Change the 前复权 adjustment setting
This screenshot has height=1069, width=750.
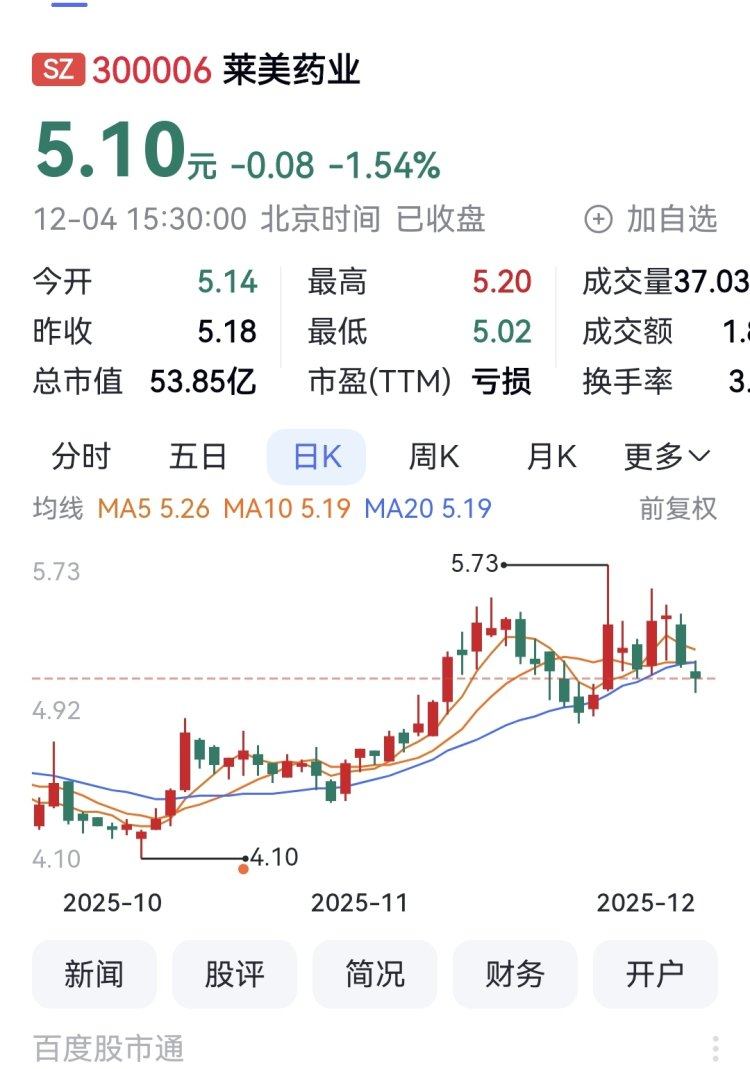pos(678,508)
